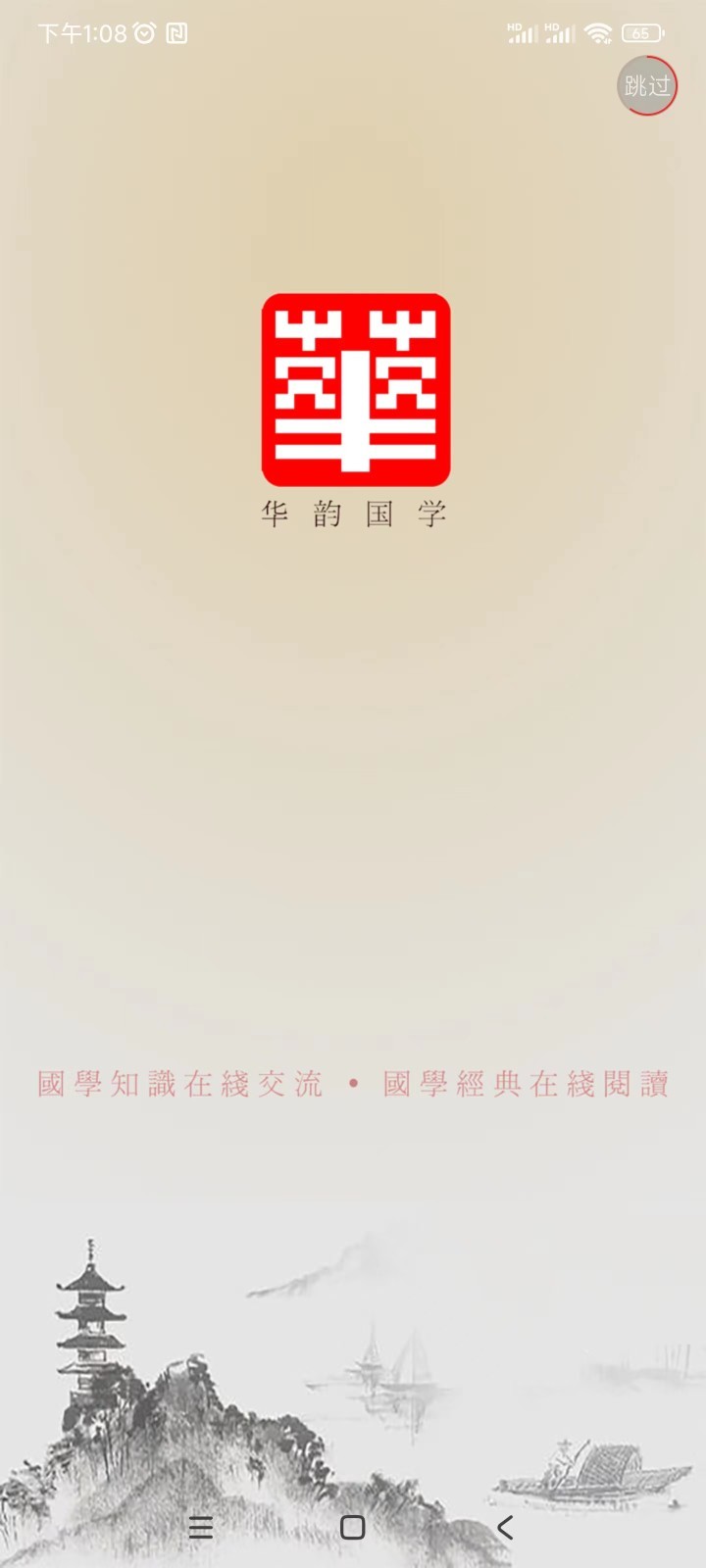Skip the splash screen with 跳过
Viewport: 706px width, 1568px height.
click(x=647, y=86)
